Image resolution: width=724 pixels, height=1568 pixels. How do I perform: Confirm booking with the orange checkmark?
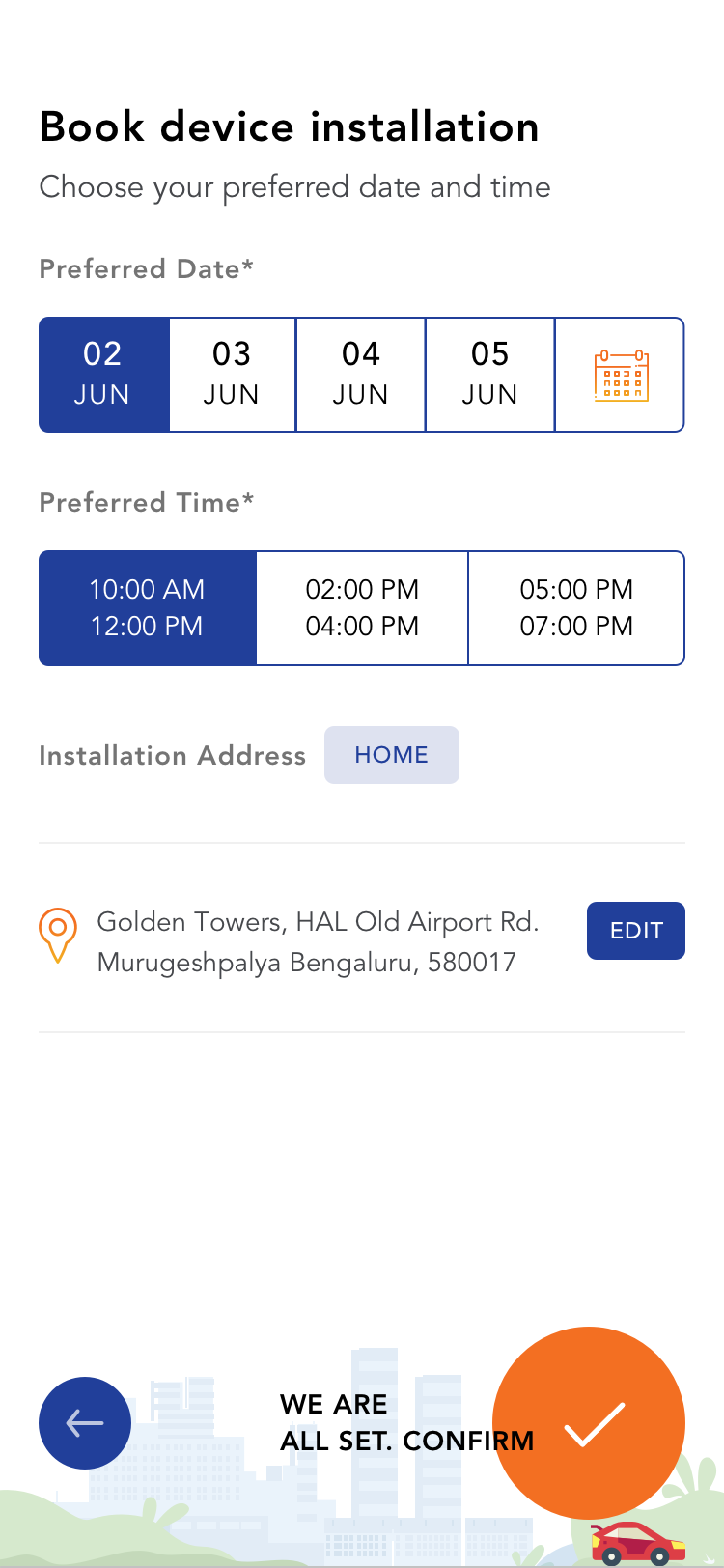590,1422
